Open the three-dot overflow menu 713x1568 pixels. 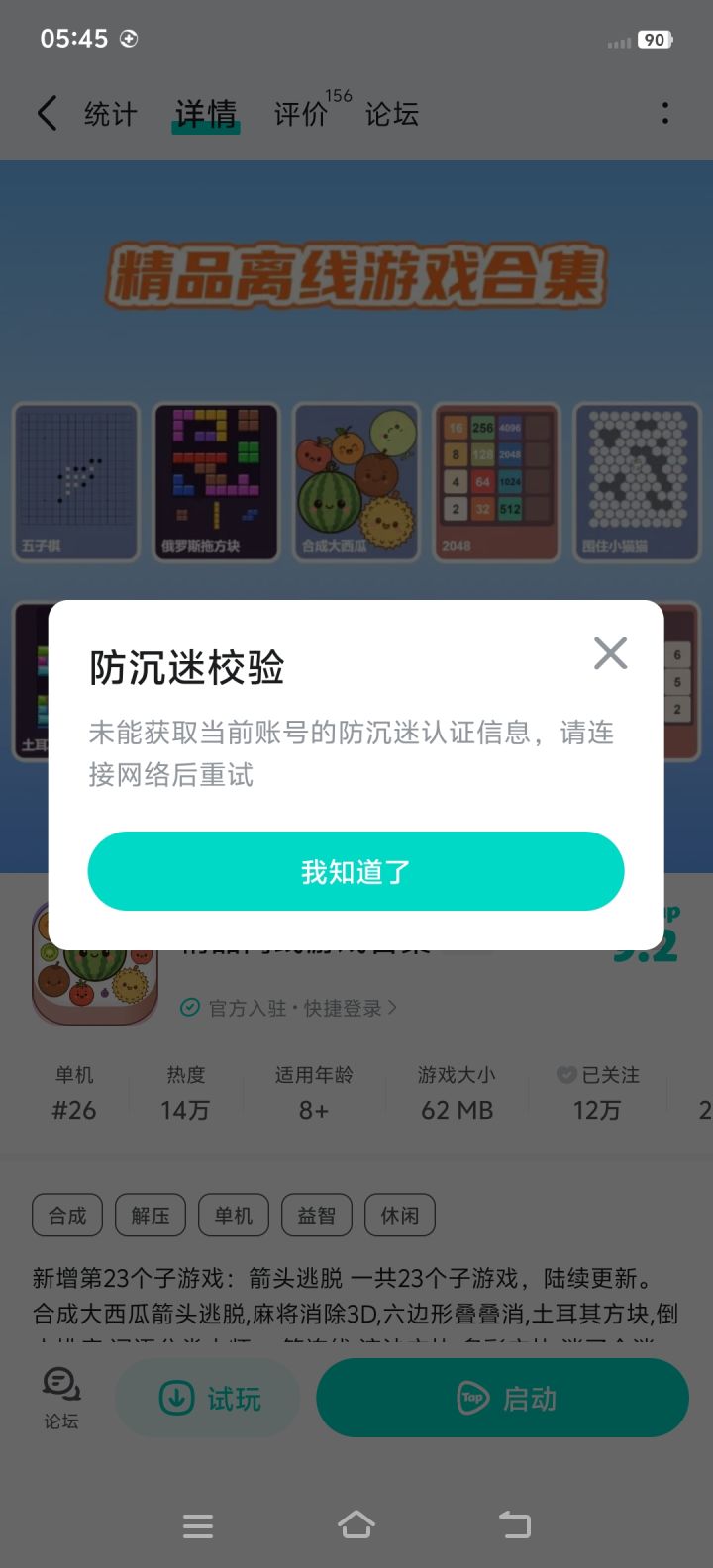(664, 114)
